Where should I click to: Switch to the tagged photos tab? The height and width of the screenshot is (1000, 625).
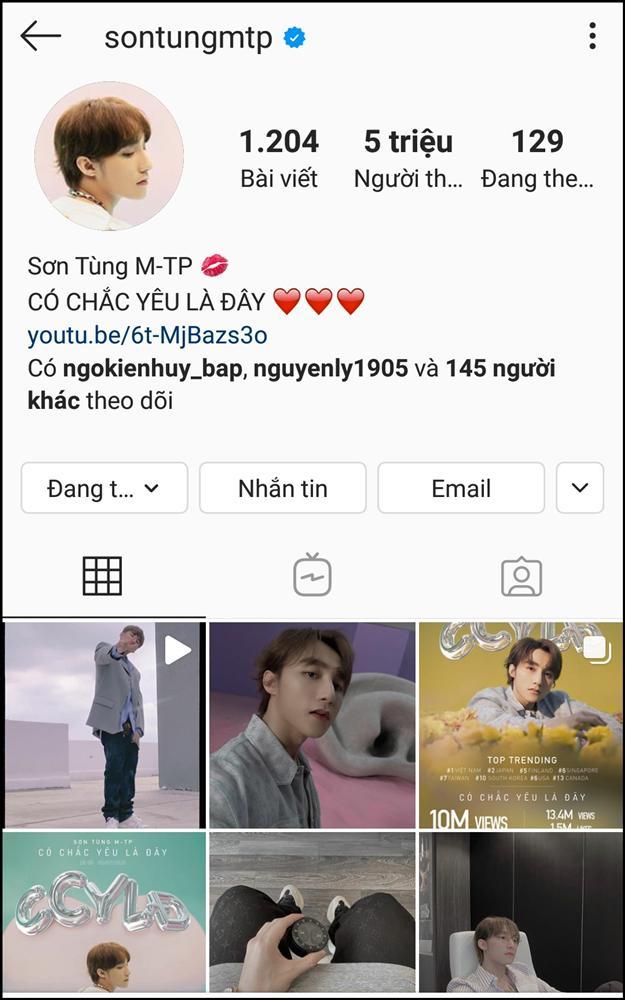tap(521, 576)
